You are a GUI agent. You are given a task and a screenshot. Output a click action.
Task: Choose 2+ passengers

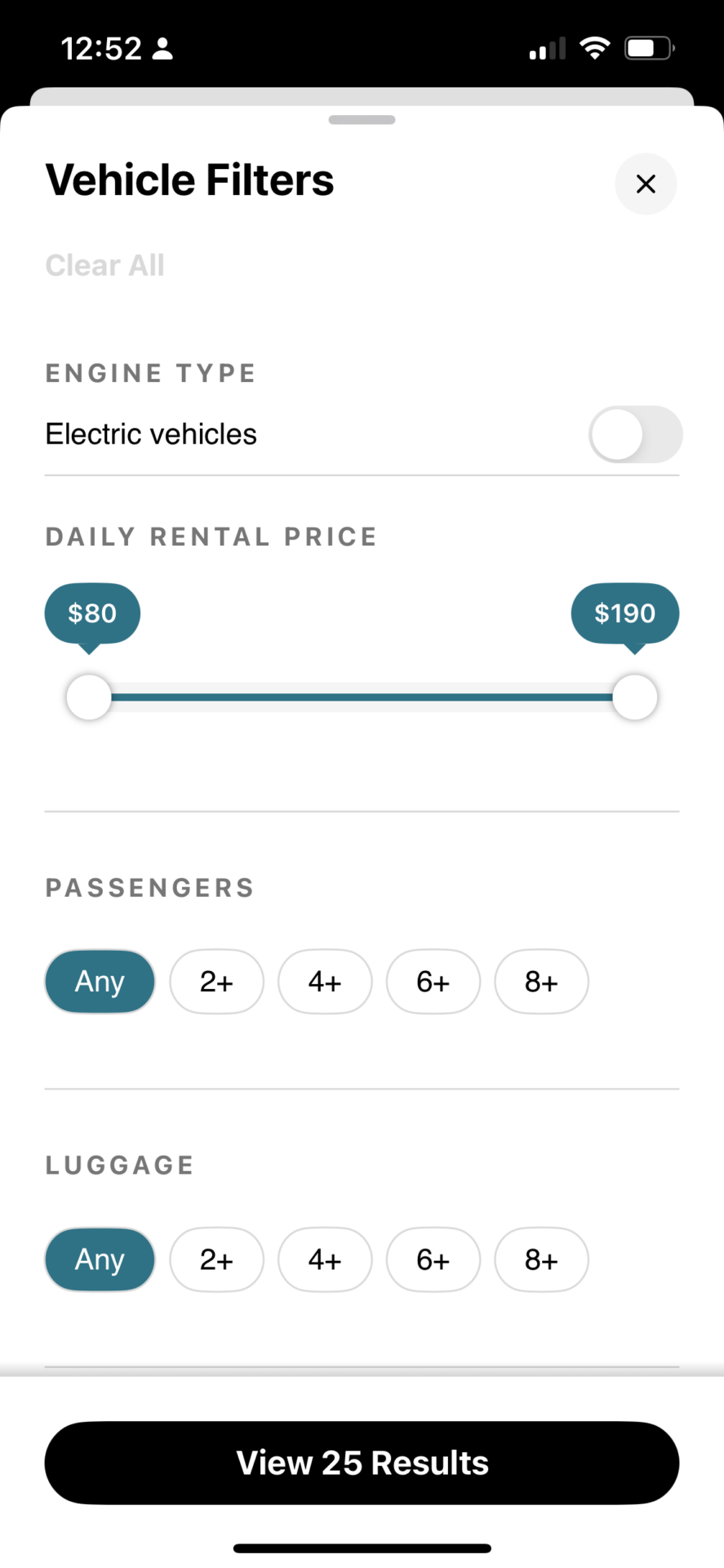point(216,982)
